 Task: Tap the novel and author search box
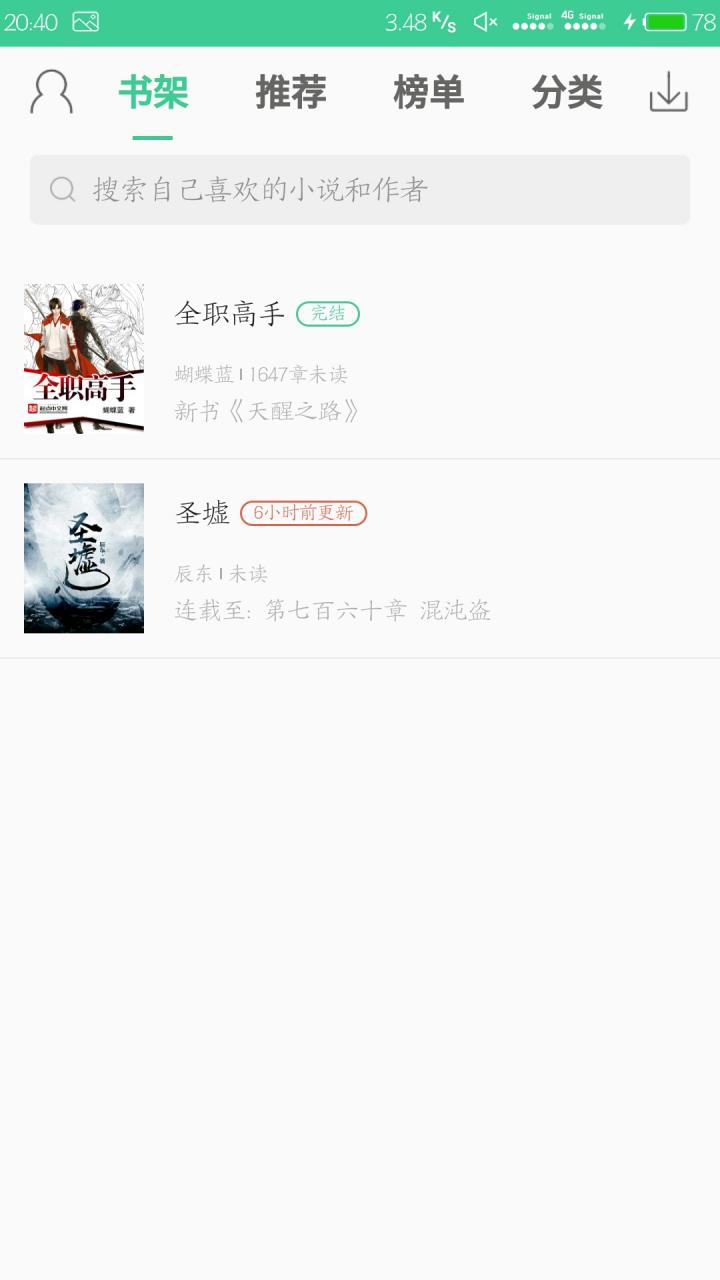(x=360, y=190)
